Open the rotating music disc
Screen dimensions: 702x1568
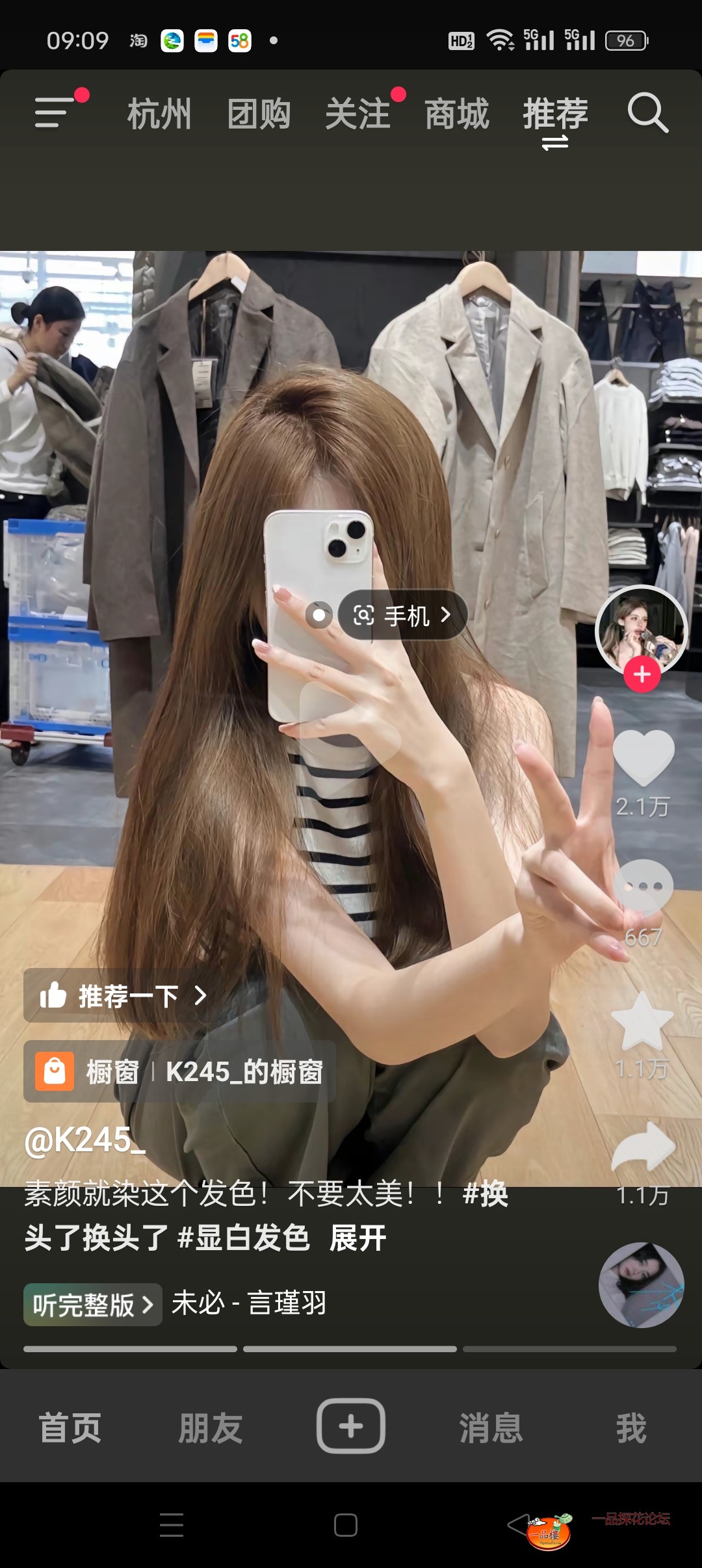[x=641, y=1285]
